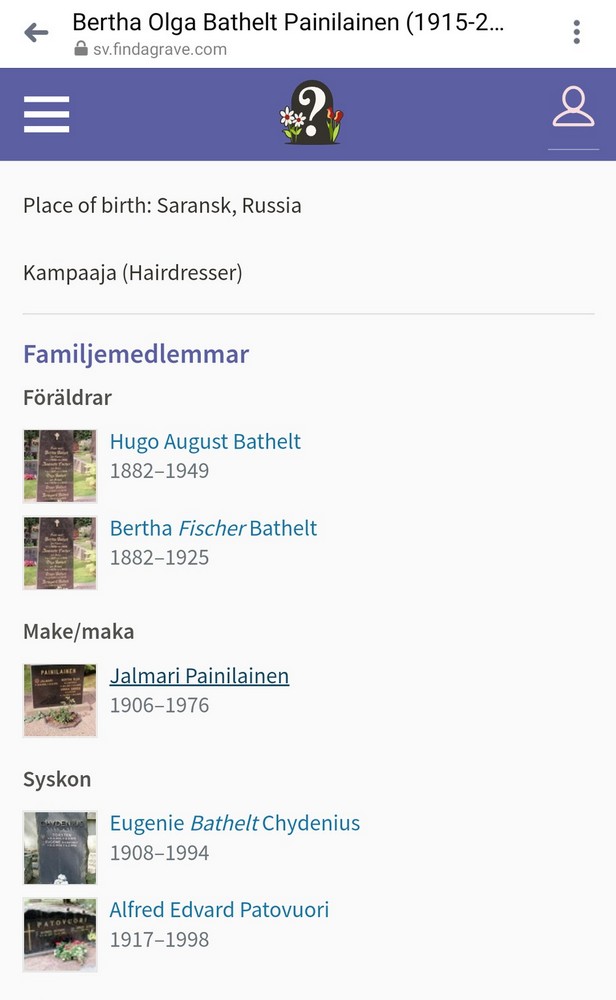
Task: View Eugenie Chydenius's gravestone thumbnail
Action: coord(60,847)
